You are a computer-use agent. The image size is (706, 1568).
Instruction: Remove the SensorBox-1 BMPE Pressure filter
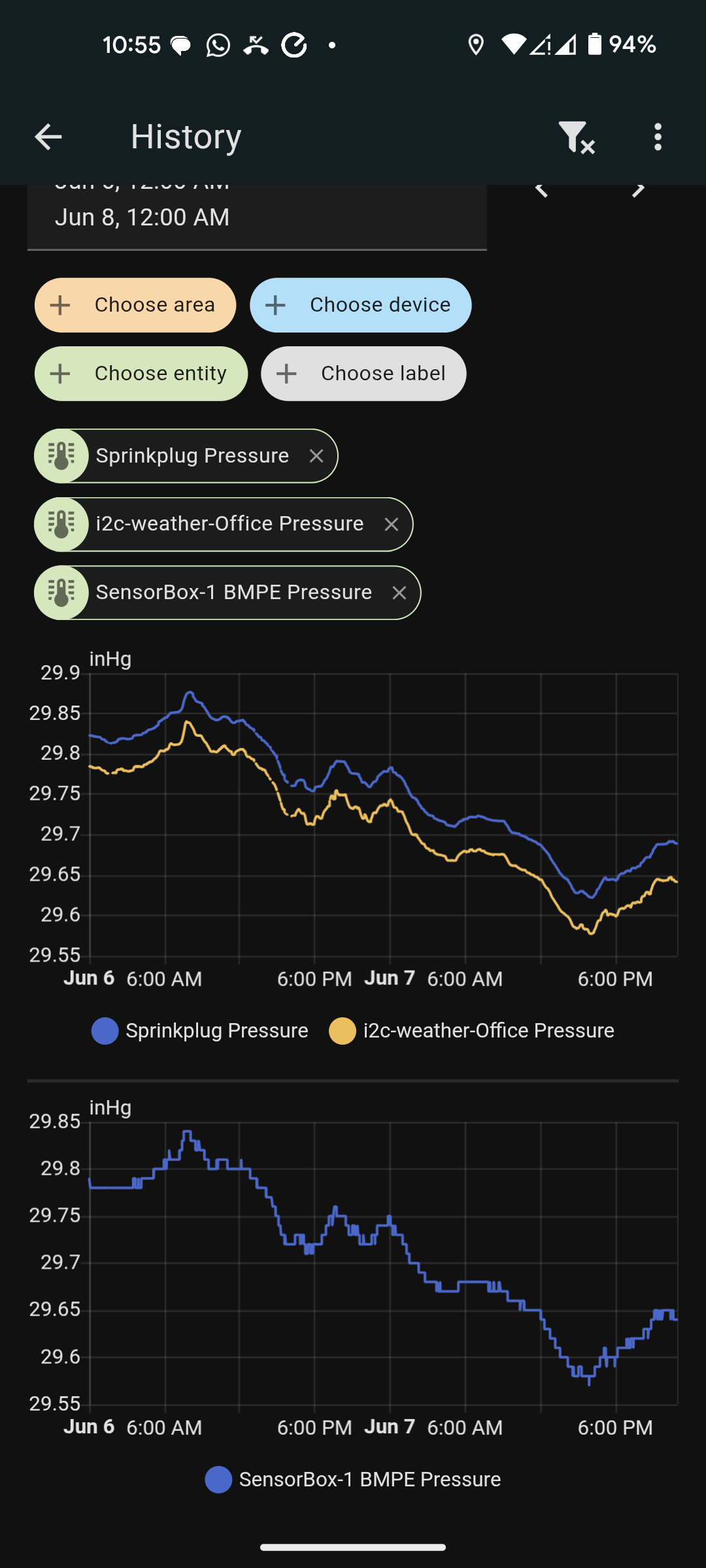click(400, 593)
